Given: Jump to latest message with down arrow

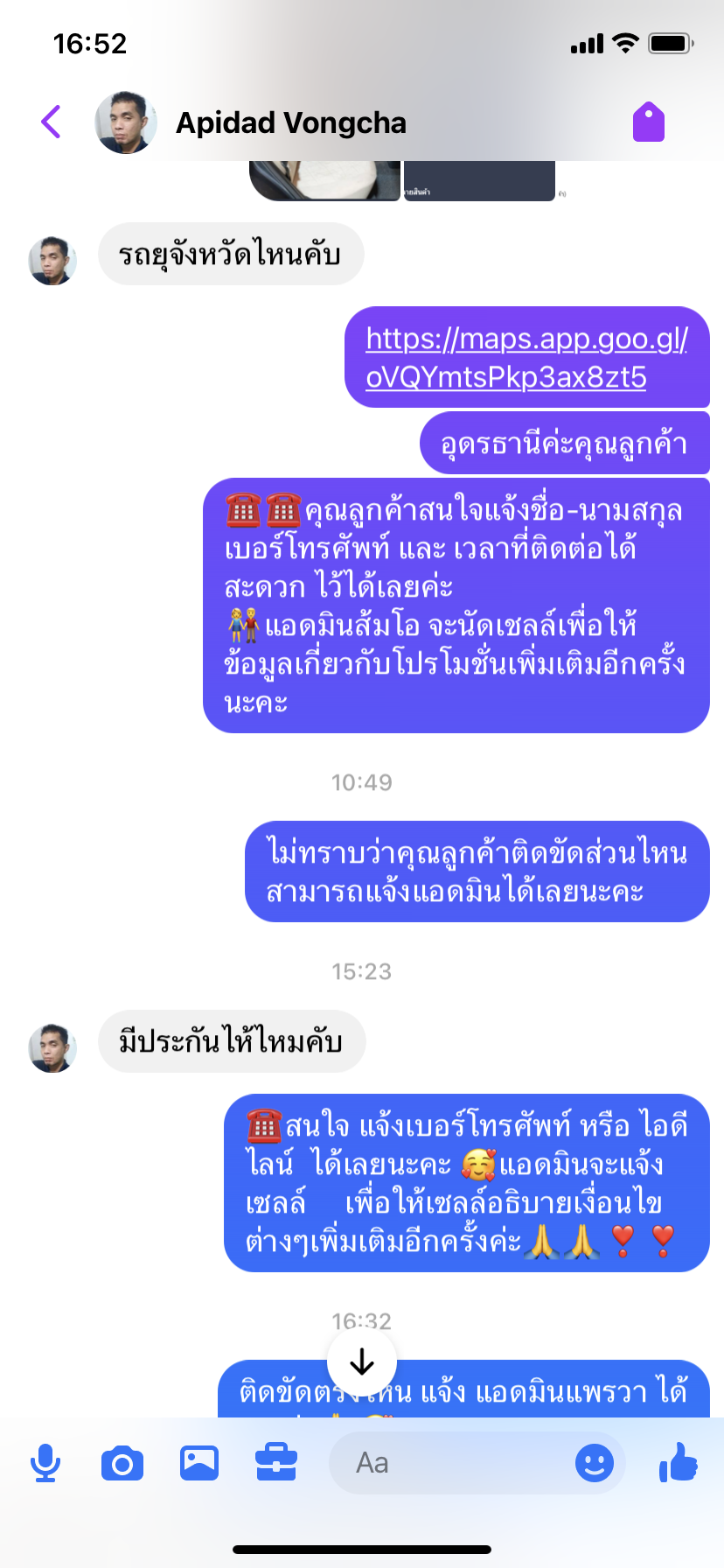Looking at the screenshot, I should [x=362, y=1361].
